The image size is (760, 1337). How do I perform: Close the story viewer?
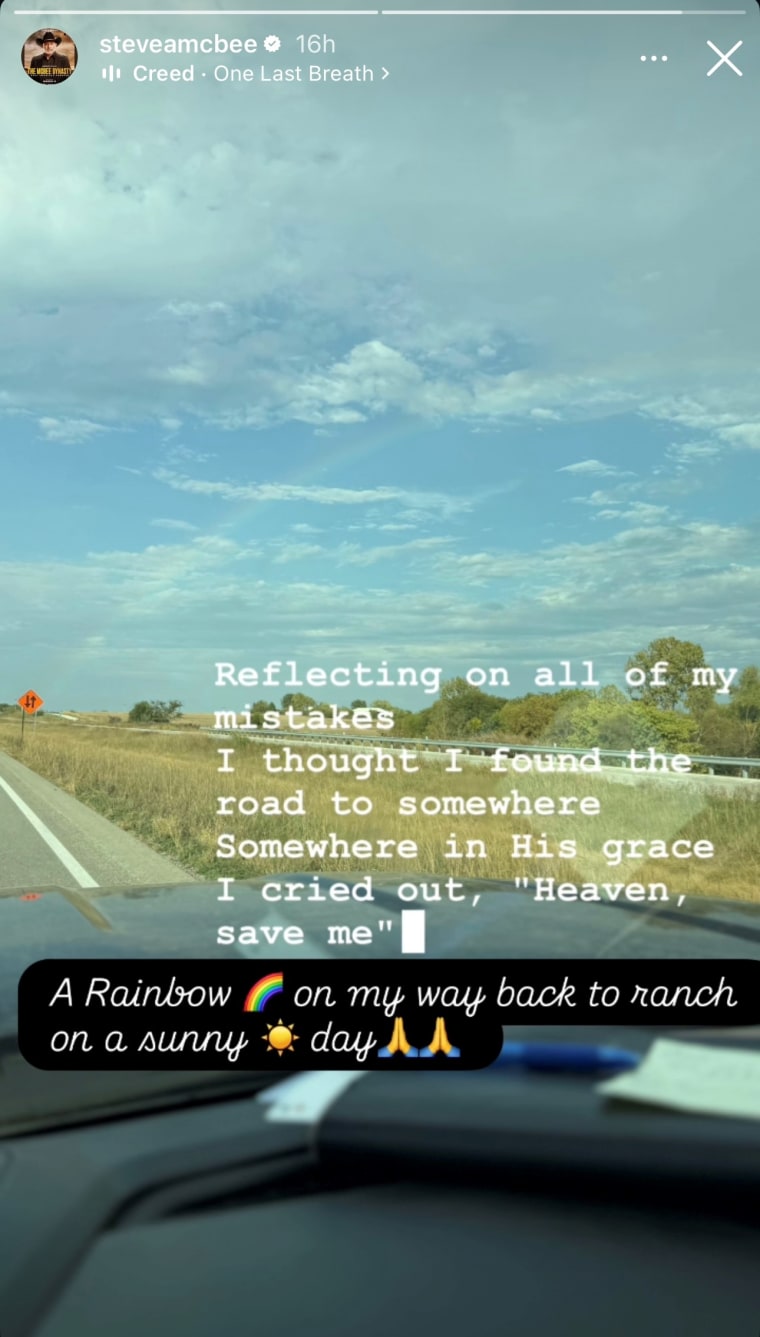tap(724, 58)
